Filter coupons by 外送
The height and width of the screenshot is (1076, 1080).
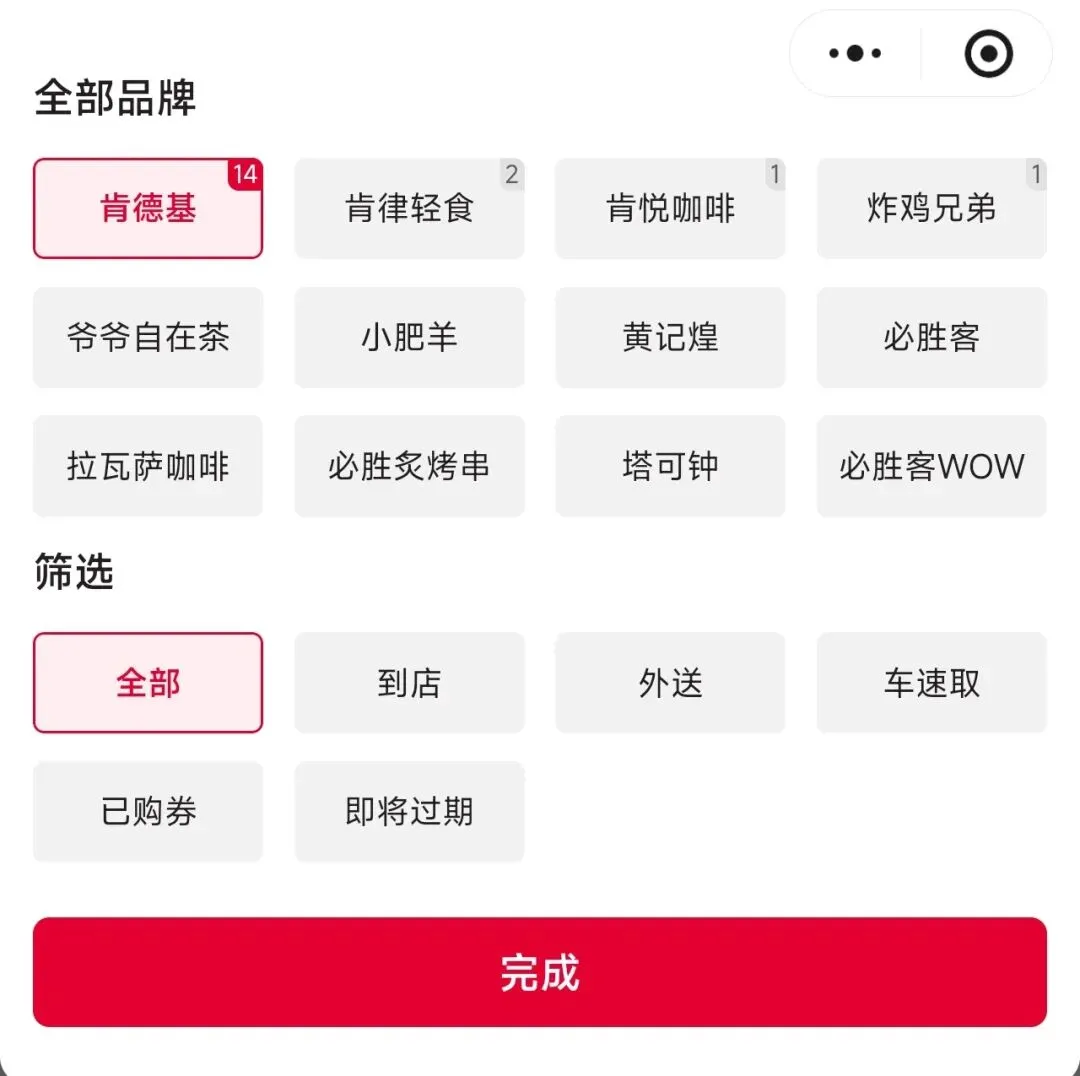670,683
